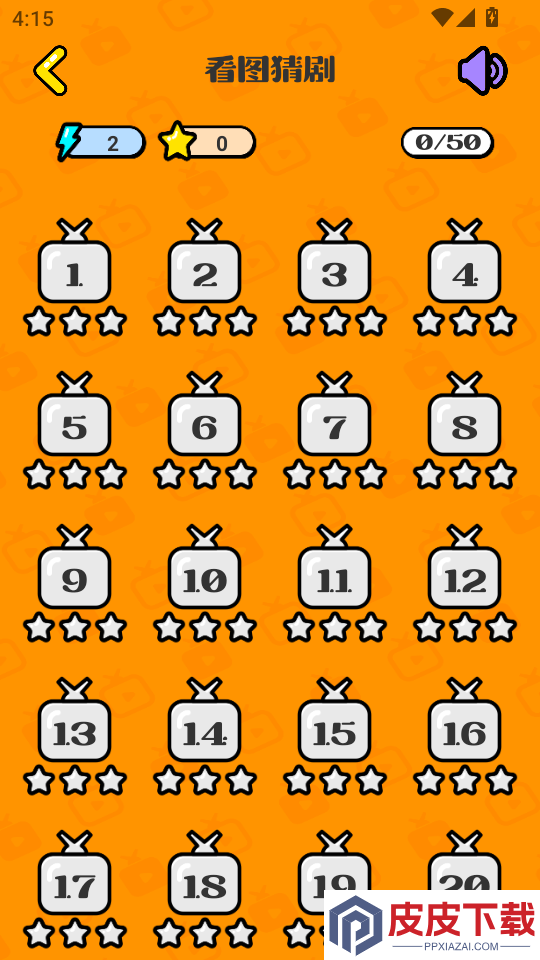540x960 pixels.
Task: Select level 12
Action: 465,567
